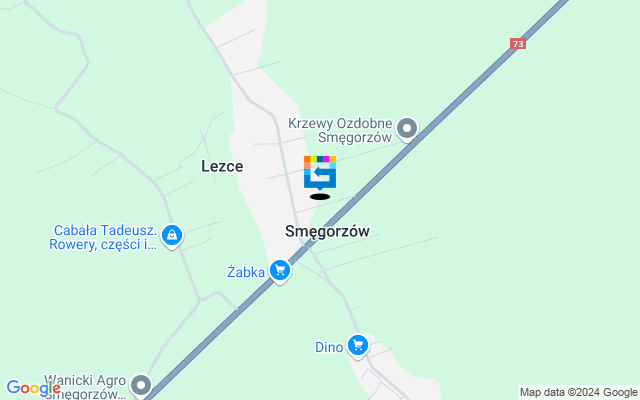
Task: Select the Dino shop marker
Action: (358, 347)
